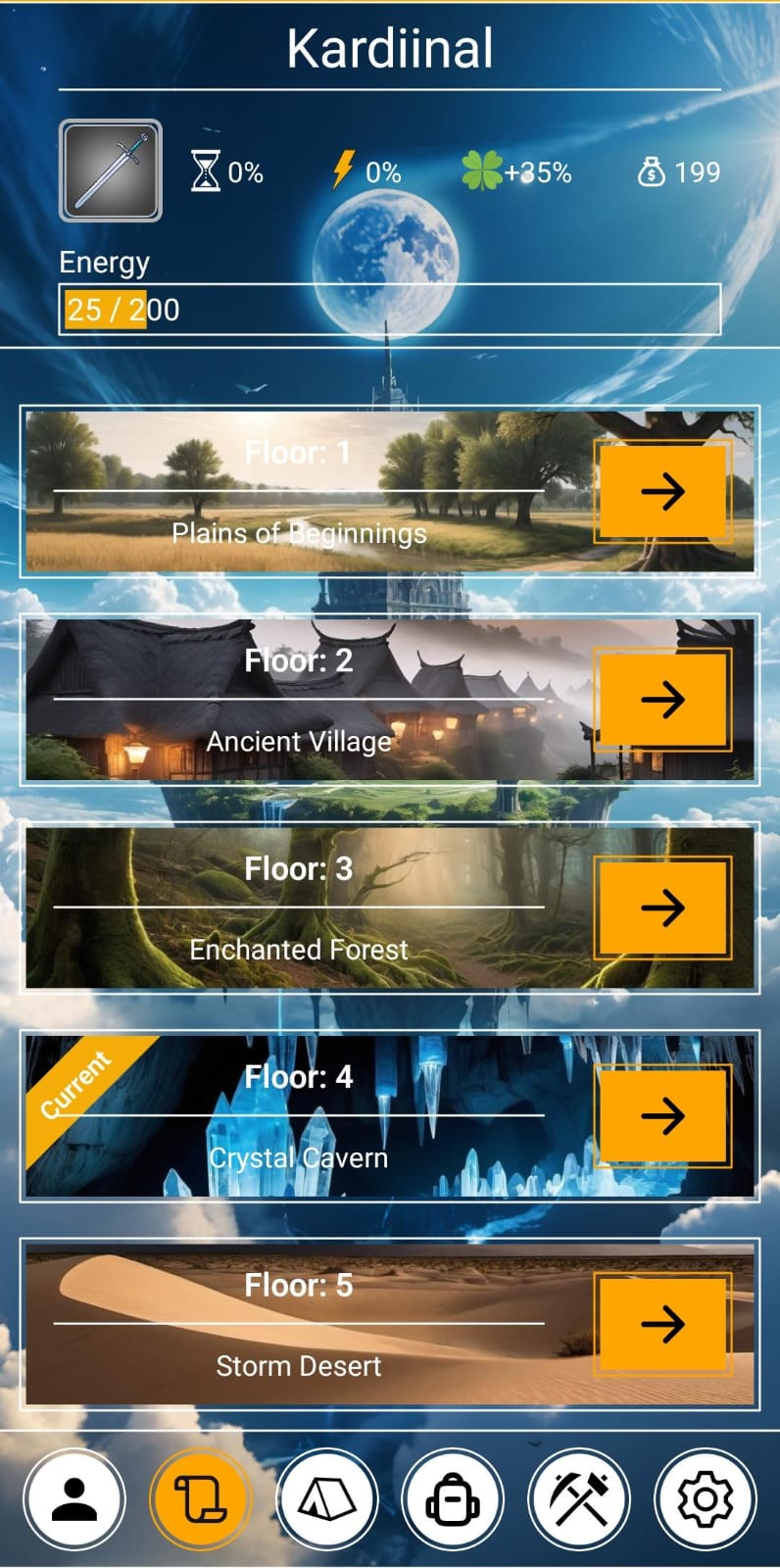Screen dimensions: 780x1568
Task: Enter Floor 5 Storm Desert
Action: coord(662,1324)
